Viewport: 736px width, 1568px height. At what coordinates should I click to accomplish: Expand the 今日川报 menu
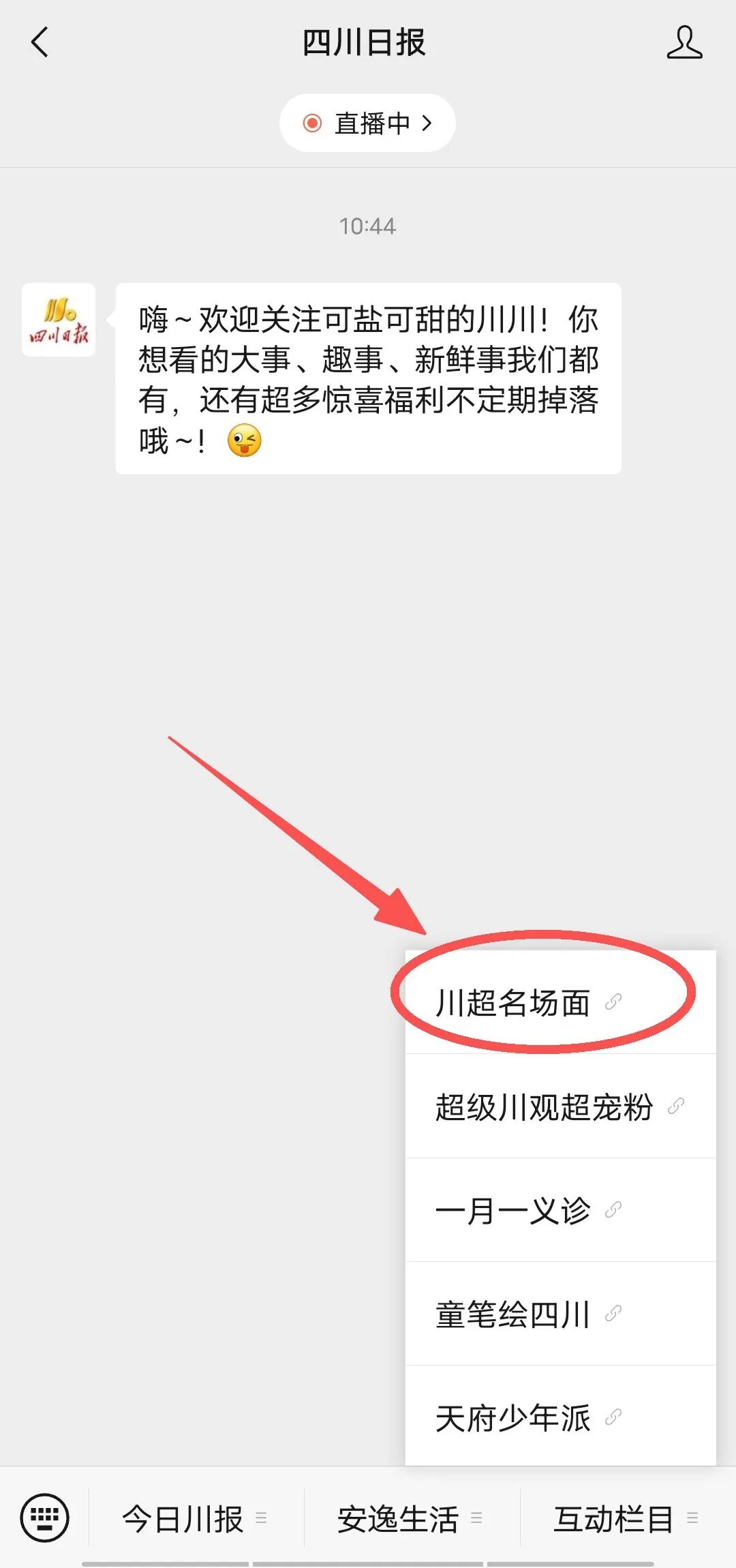coord(195,1519)
